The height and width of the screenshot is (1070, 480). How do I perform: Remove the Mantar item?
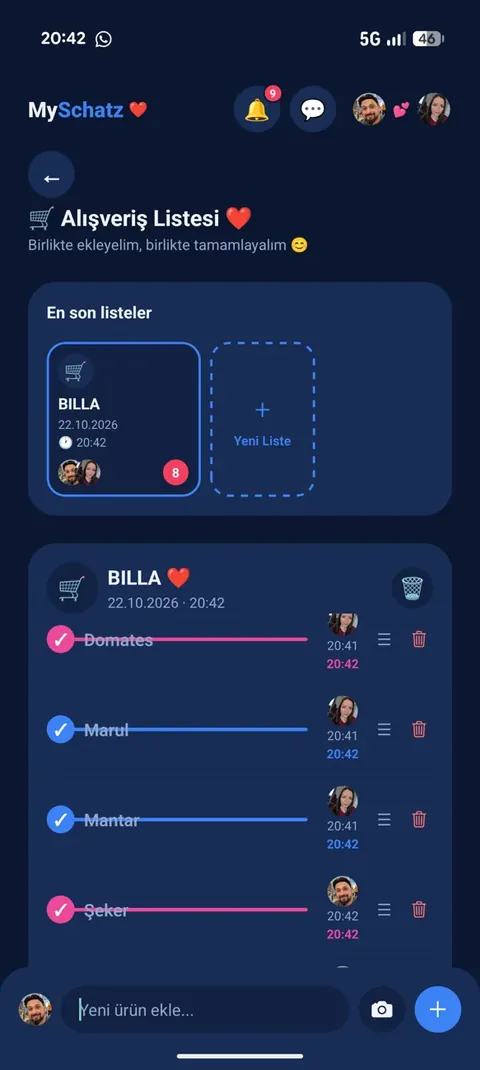coord(419,820)
